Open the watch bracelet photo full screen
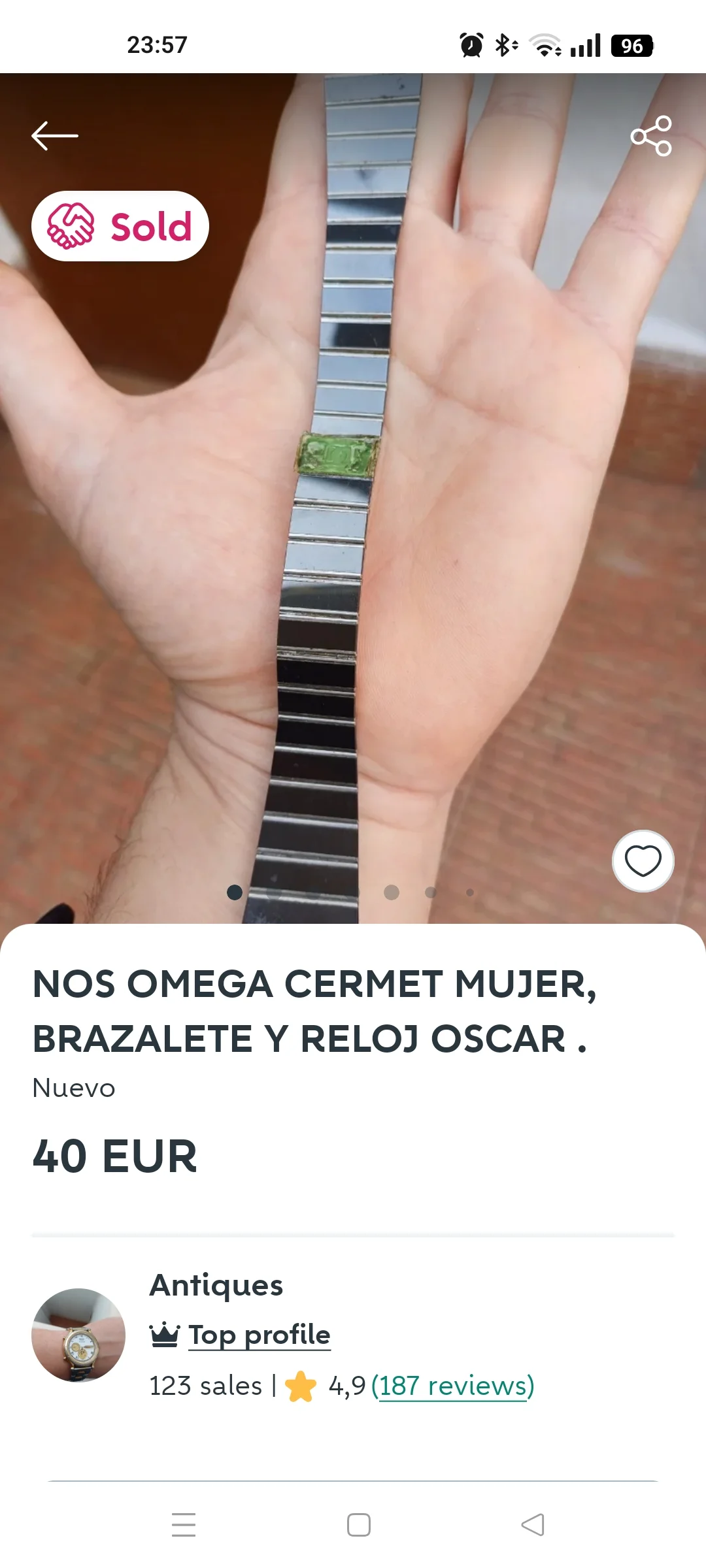Image resolution: width=706 pixels, height=1568 pixels. point(353,523)
